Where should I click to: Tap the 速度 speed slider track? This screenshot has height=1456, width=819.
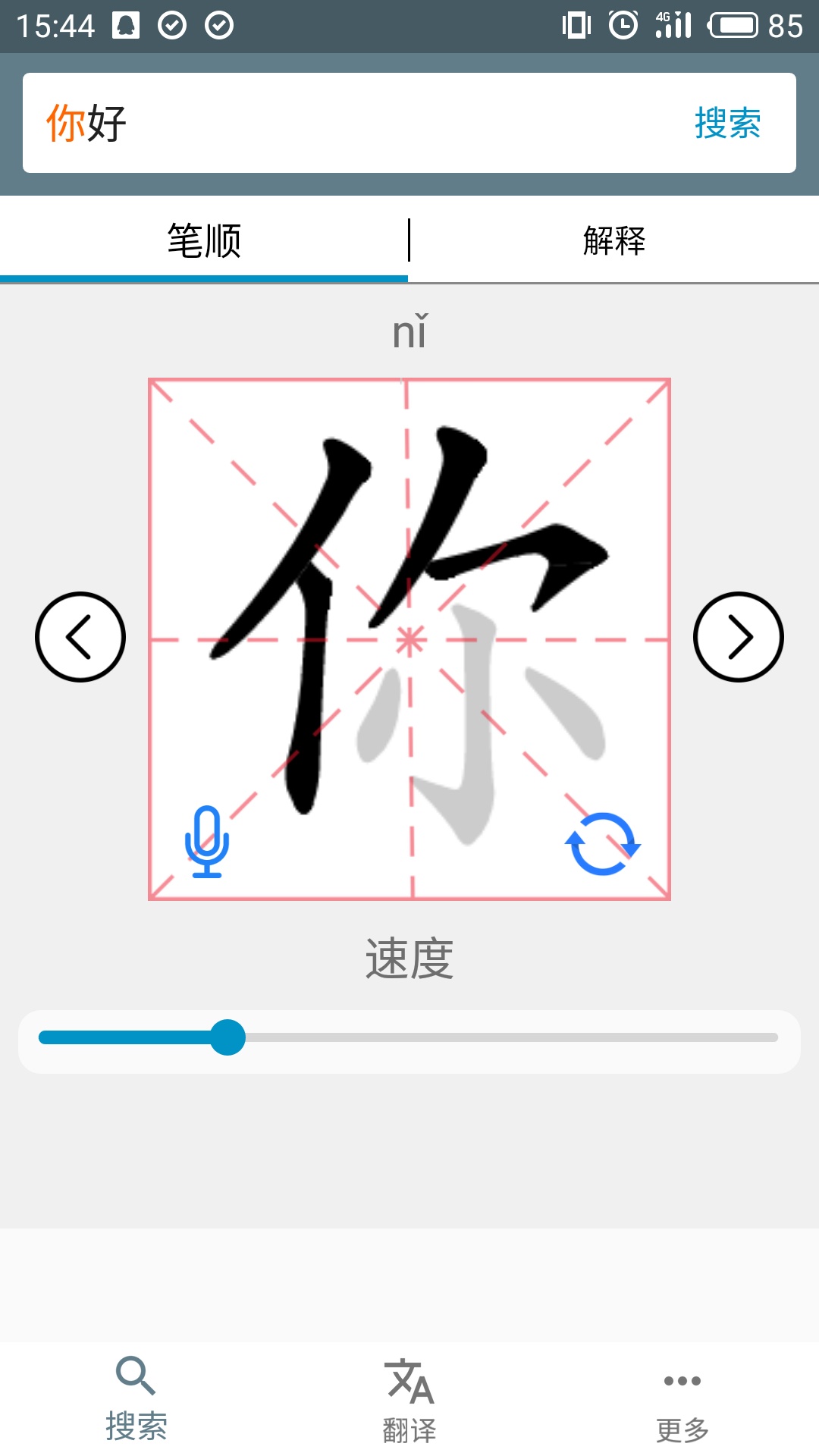coord(500,1037)
